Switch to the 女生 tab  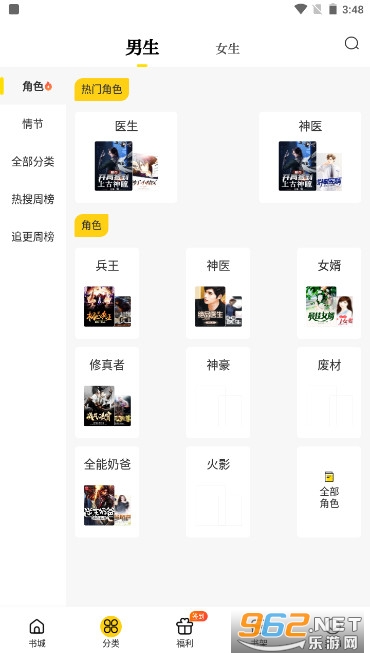pyautogui.click(x=227, y=49)
